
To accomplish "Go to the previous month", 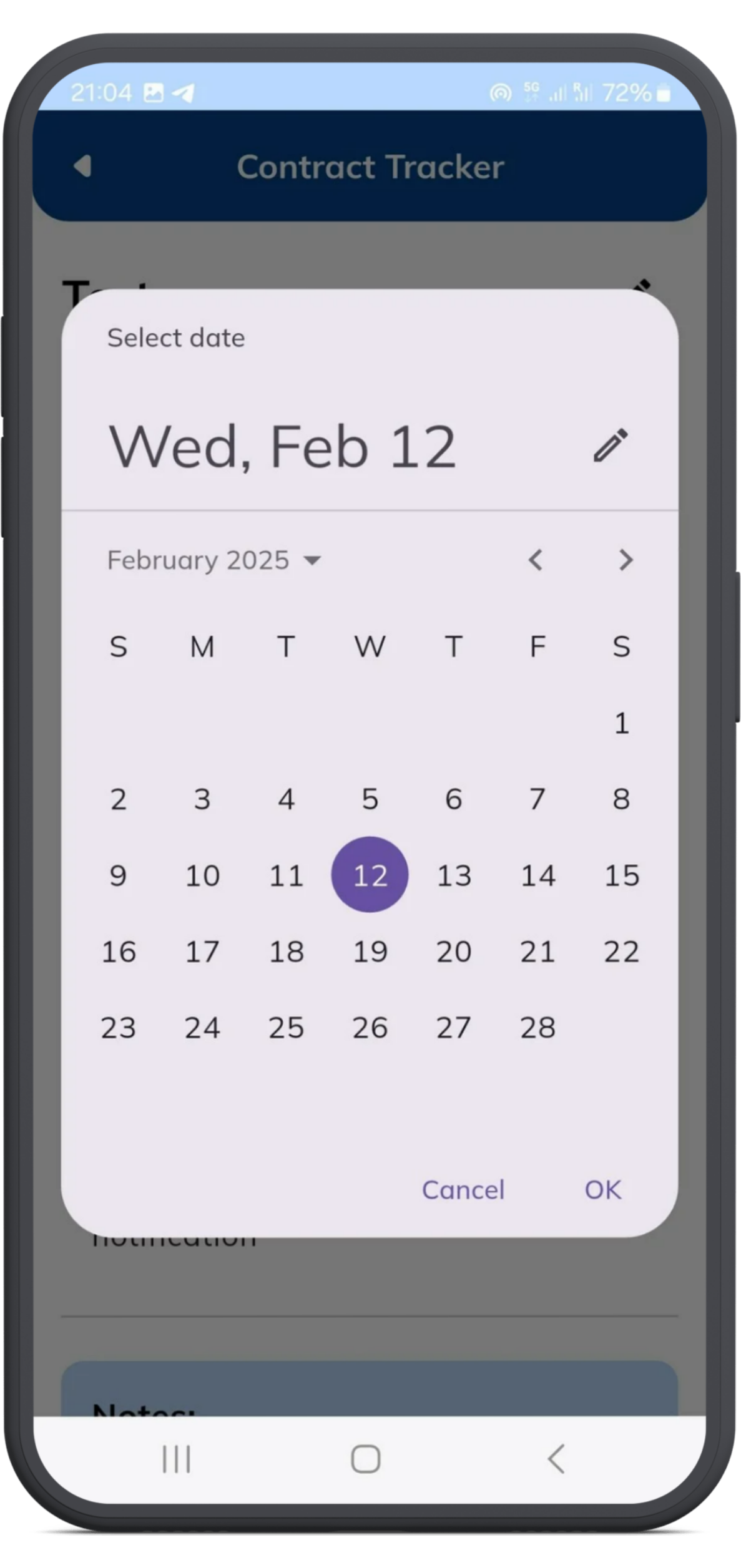I will pos(535,560).
